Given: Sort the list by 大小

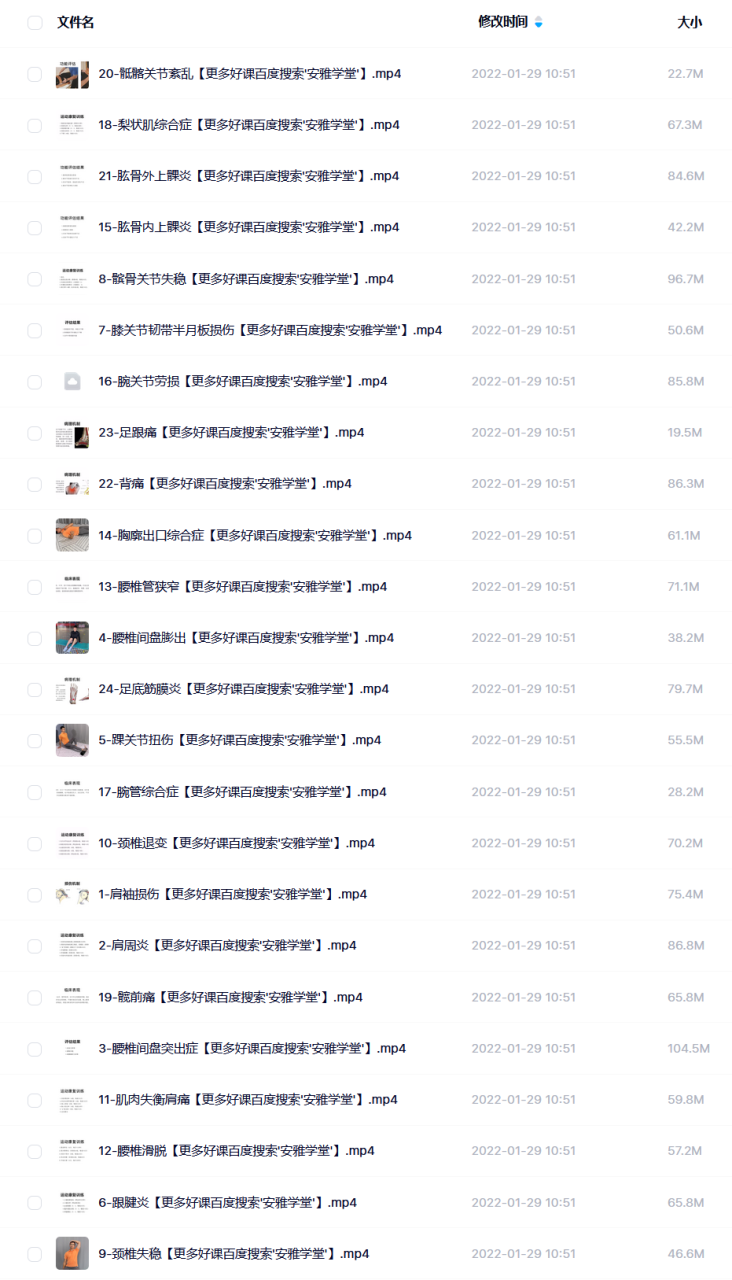Looking at the screenshot, I should point(690,22).
